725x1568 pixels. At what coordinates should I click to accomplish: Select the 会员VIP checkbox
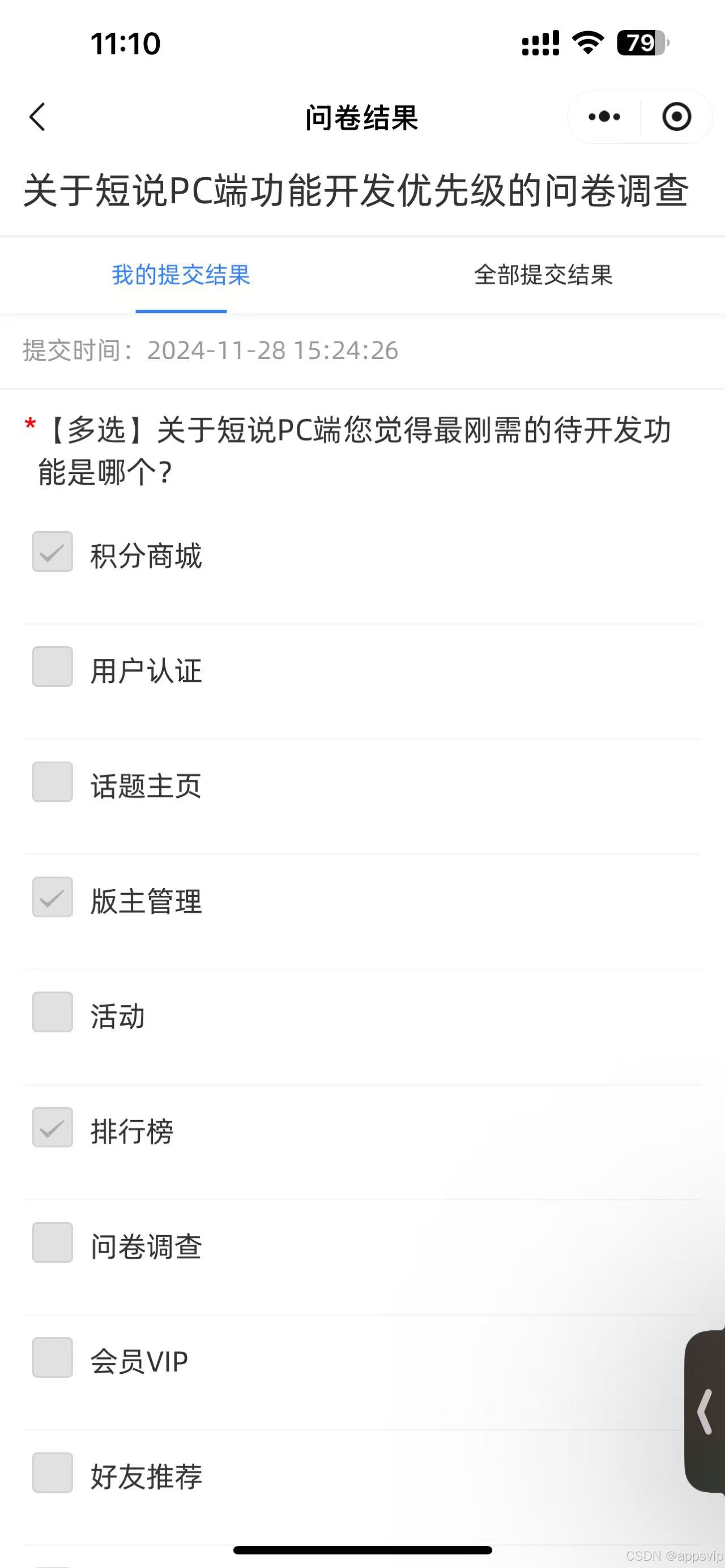pyautogui.click(x=53, y=1357)
